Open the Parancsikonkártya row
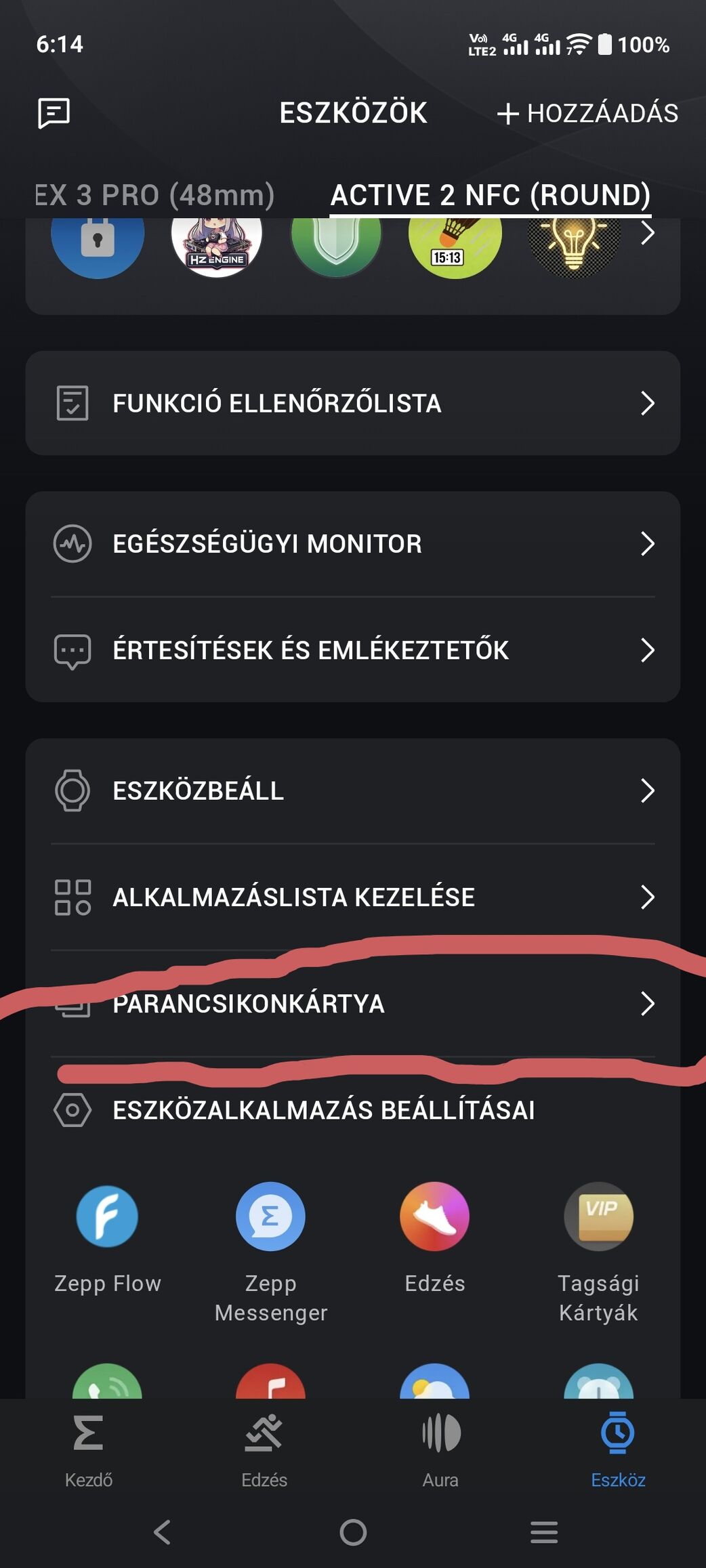 pyautogui.click(x=352, y=1003)
